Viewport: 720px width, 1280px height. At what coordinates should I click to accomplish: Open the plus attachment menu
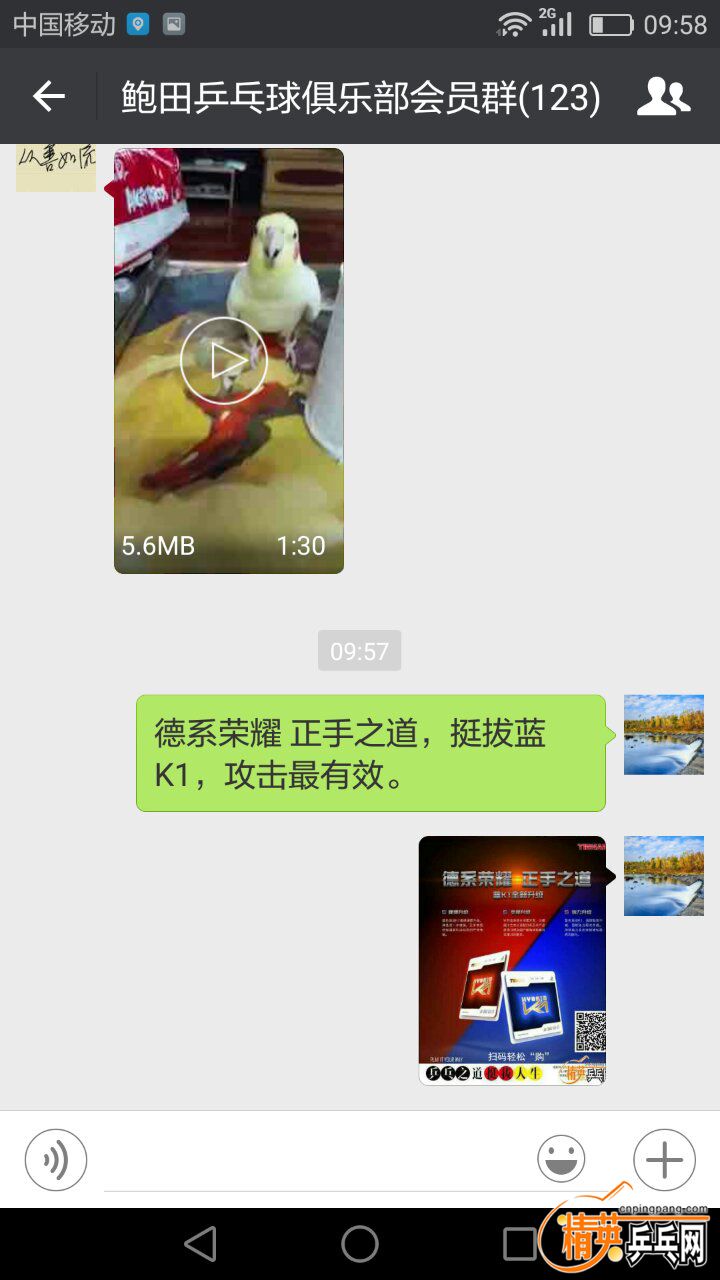coord(664,1160)
